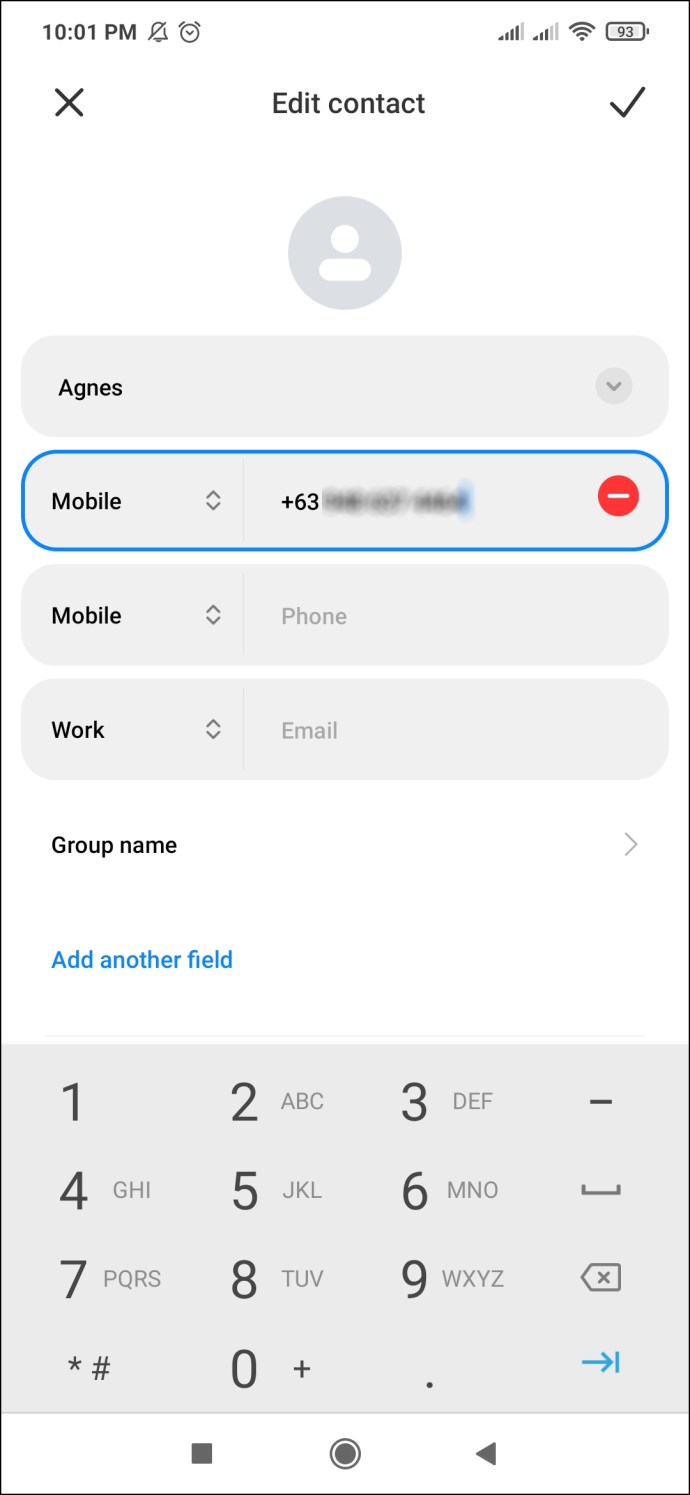Expand the name fields next to Agnes

click(614, 386)
